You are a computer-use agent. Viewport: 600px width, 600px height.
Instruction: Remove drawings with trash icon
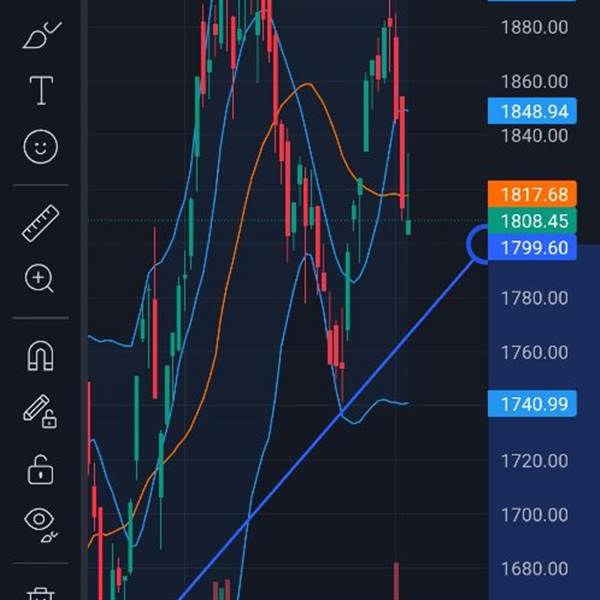tap(40, 592)
